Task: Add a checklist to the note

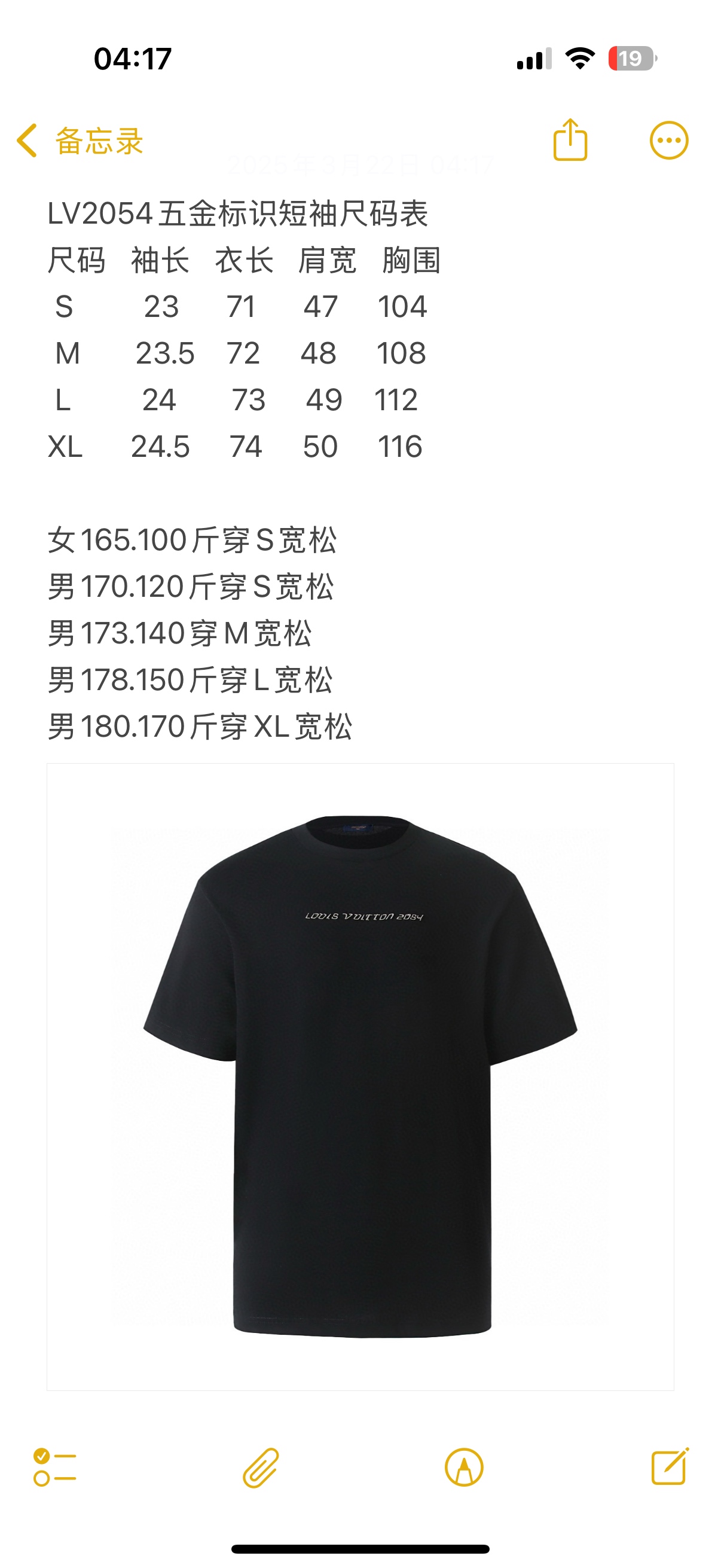Action: coord(54,1468)
